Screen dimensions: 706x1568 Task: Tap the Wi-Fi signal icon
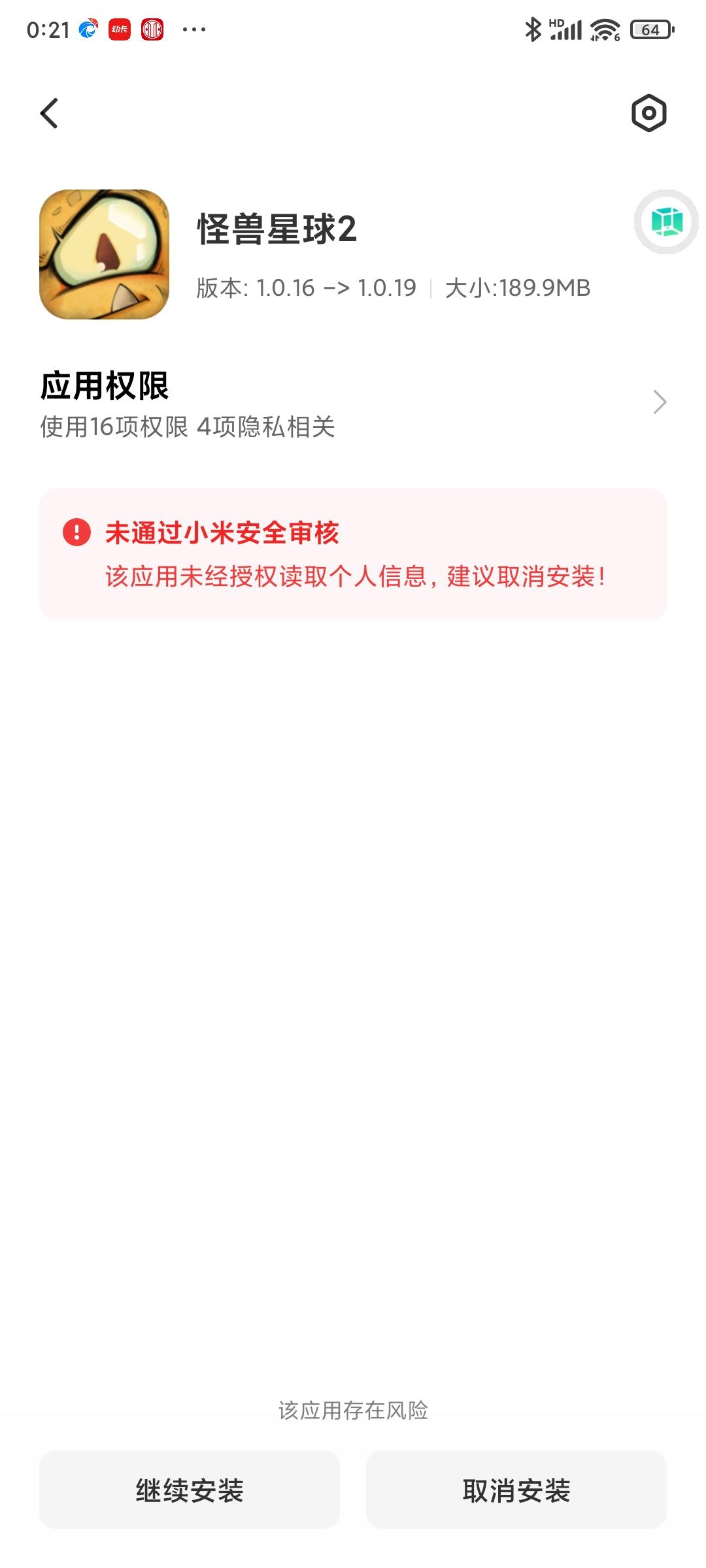click(605, 29)
